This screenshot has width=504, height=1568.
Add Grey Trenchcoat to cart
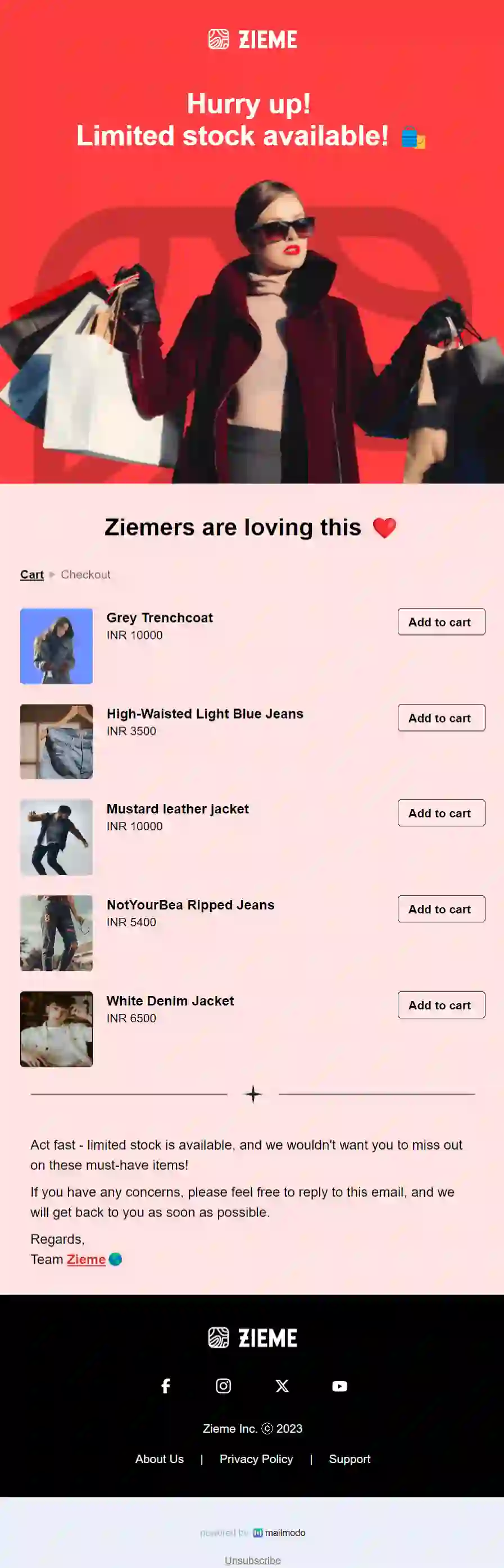441,621
